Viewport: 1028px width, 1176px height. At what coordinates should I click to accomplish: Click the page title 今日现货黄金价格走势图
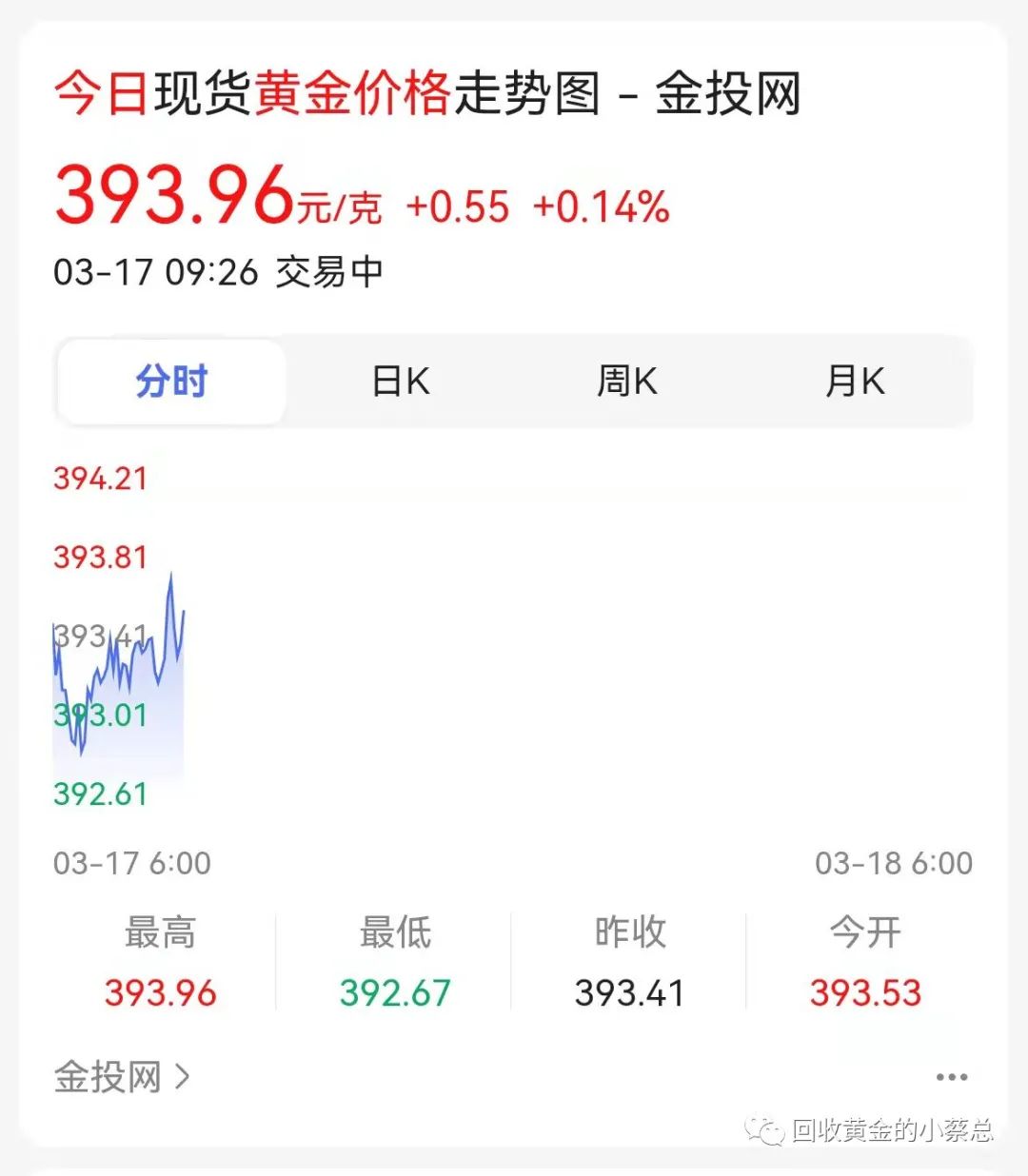click(x=324, y=95)
